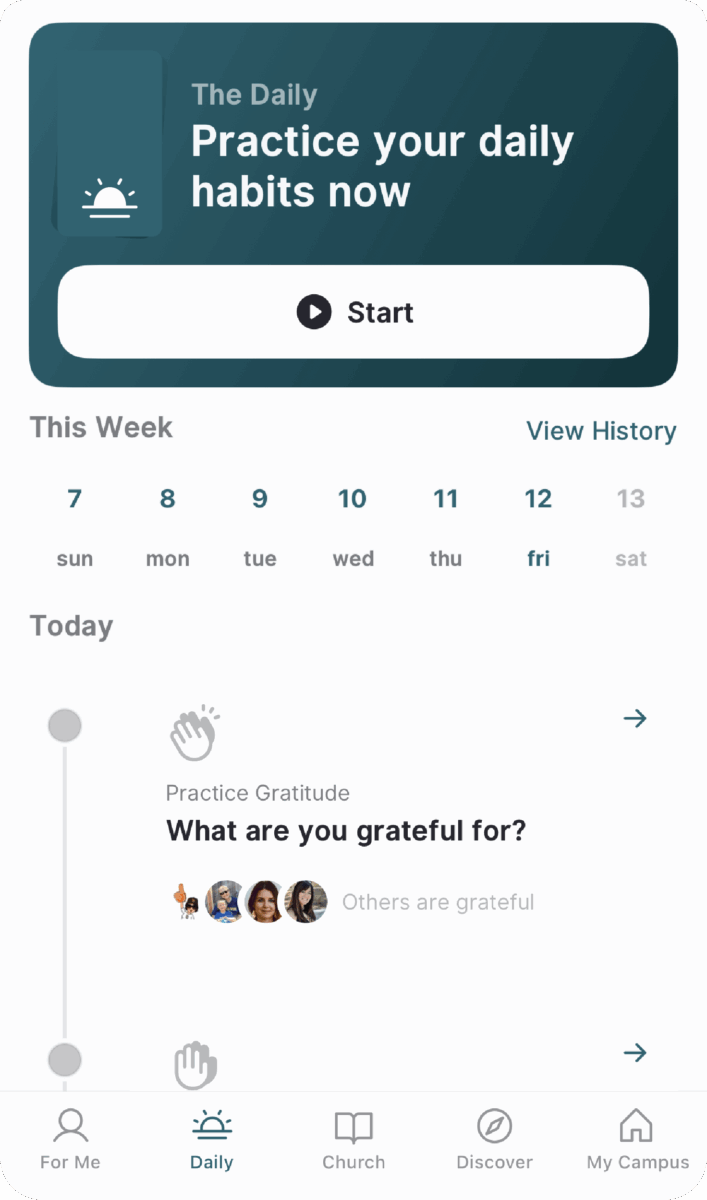707x1200 pixels.
Task: Select Wednesday the 10th
Action: click(x=352, y=526)
